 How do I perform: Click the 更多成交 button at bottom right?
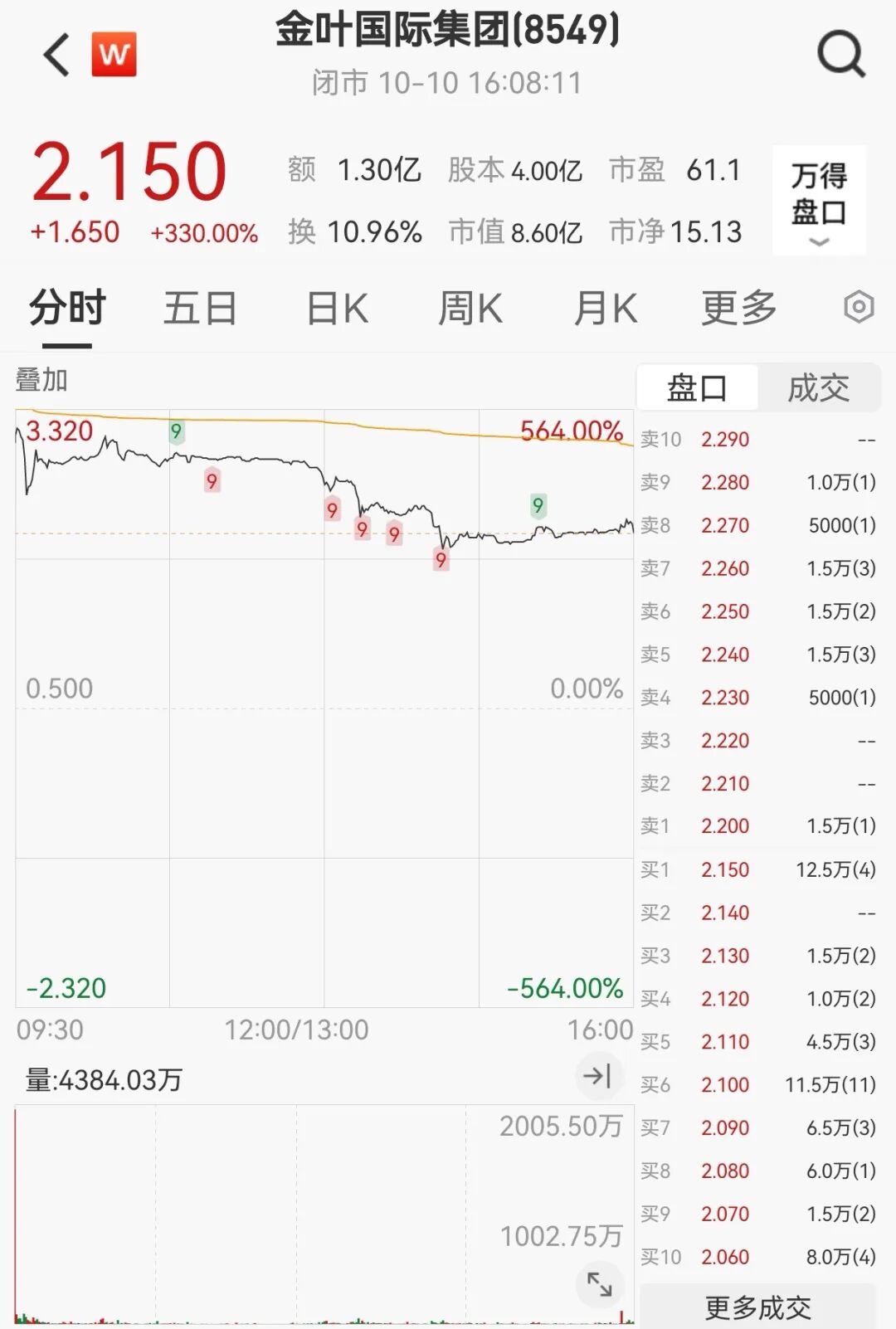click(x=757, y=1307)
